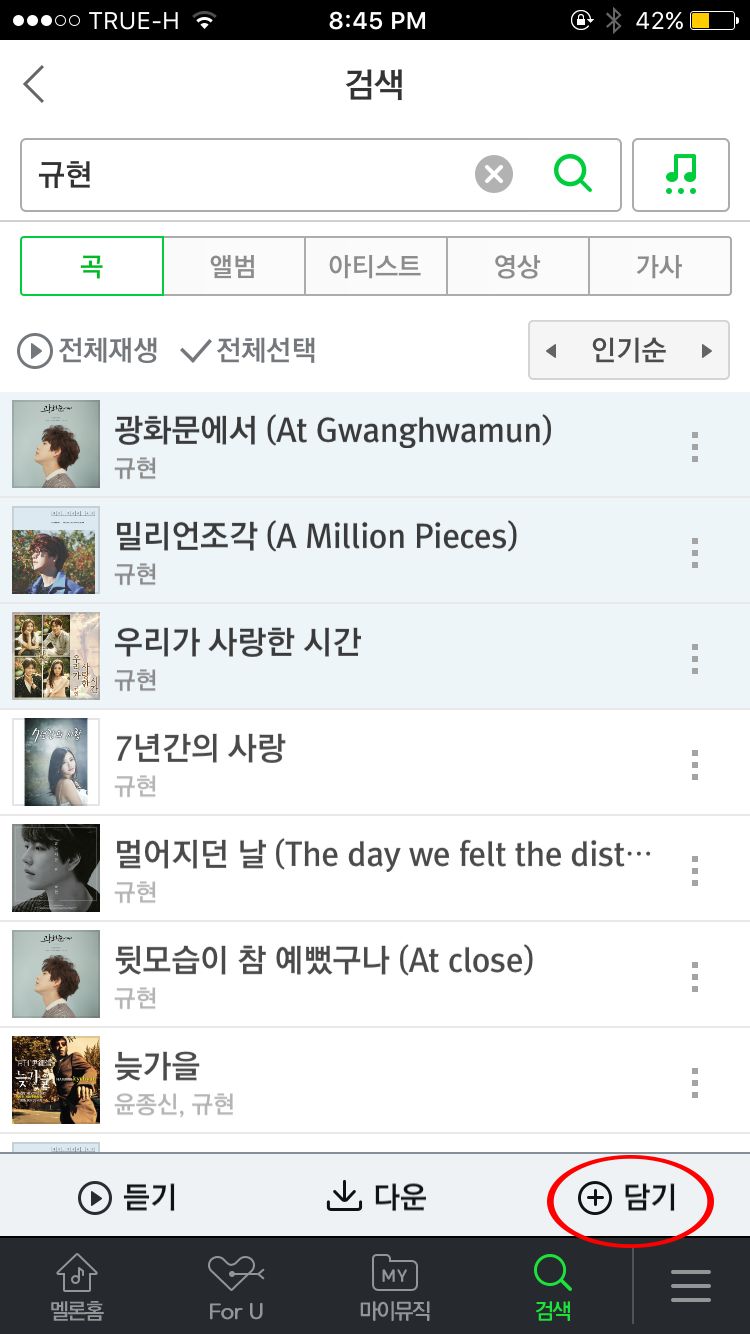Switch to the 가사 tab
The width and height of the screenshot is (750, 1334).
(x=659, y=266)
